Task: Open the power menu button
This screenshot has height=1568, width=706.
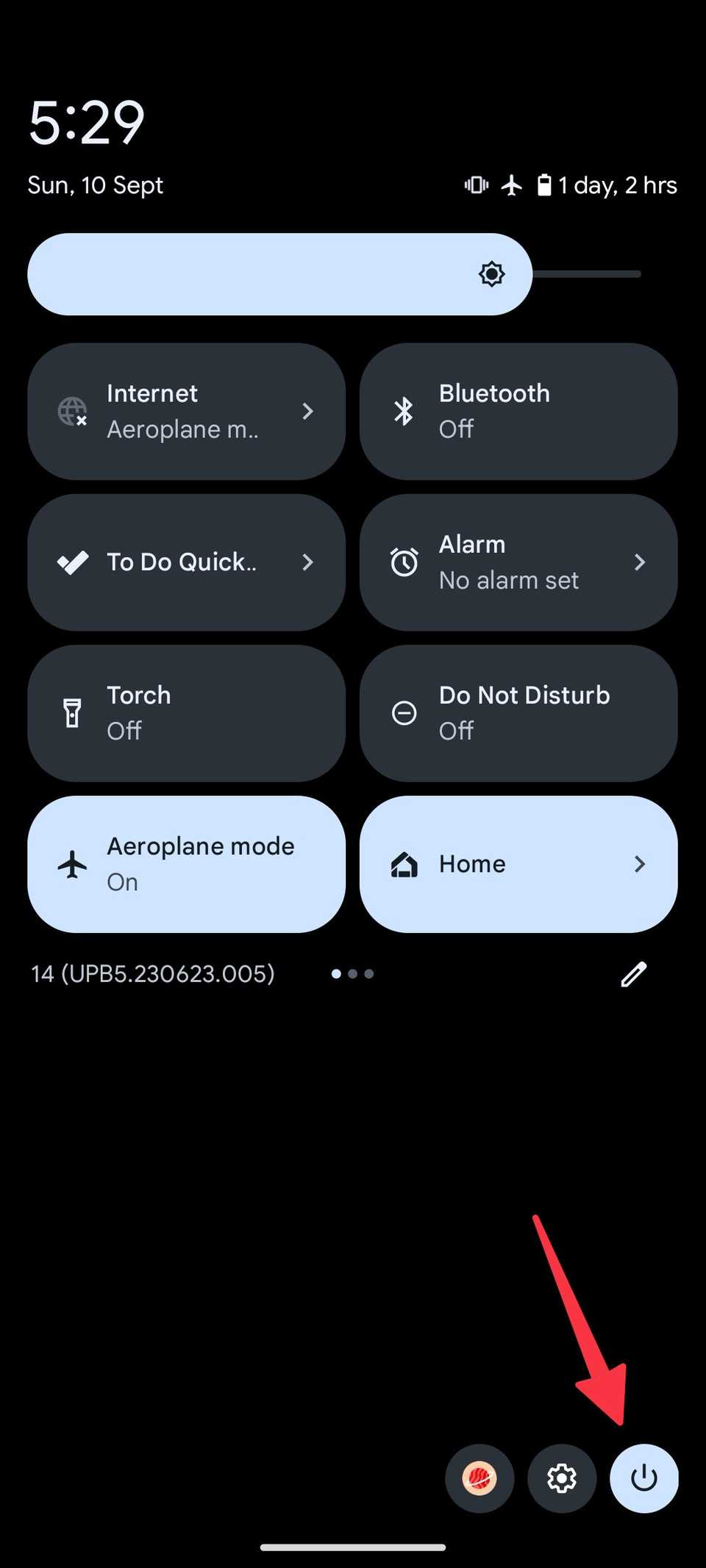Action: 643,1478
